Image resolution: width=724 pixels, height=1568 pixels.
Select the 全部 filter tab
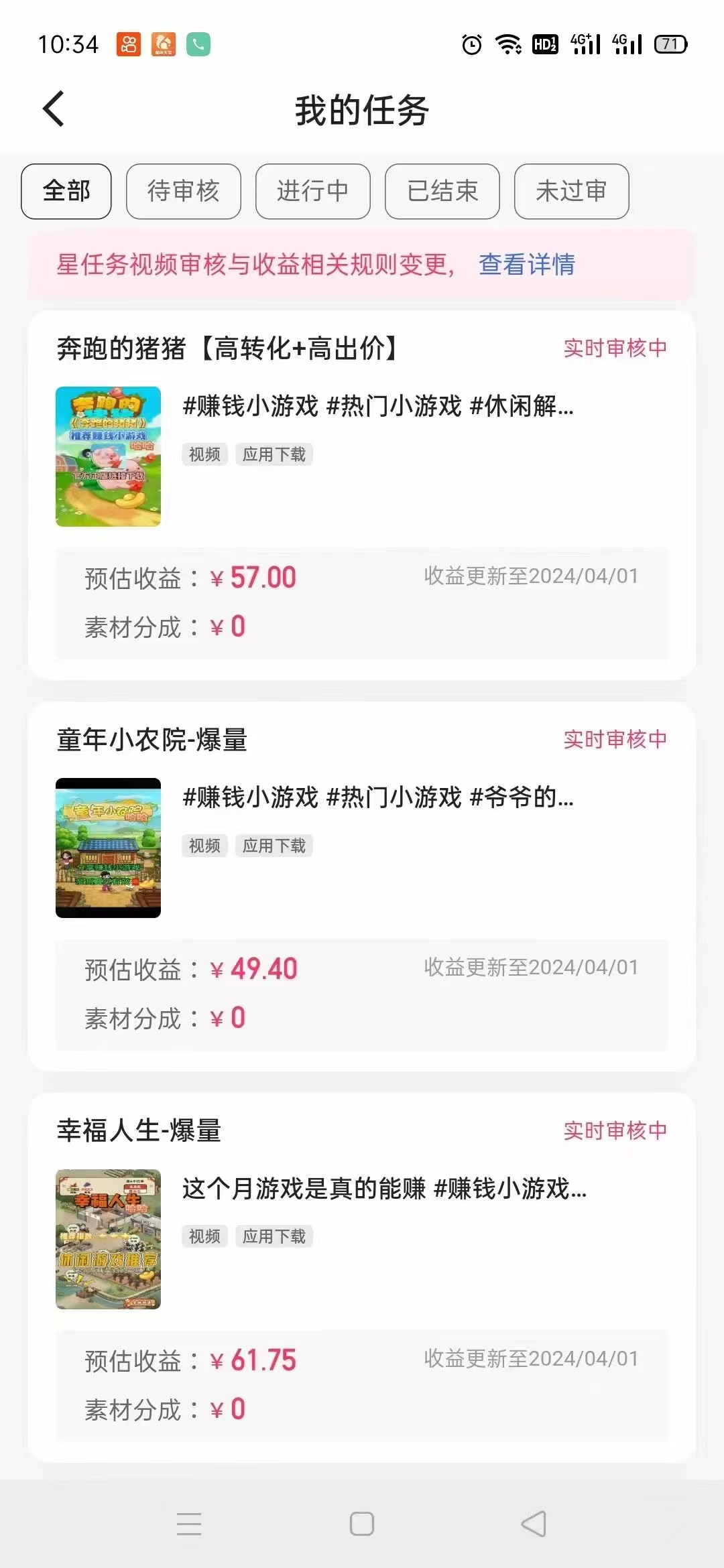tap(66, 192)
